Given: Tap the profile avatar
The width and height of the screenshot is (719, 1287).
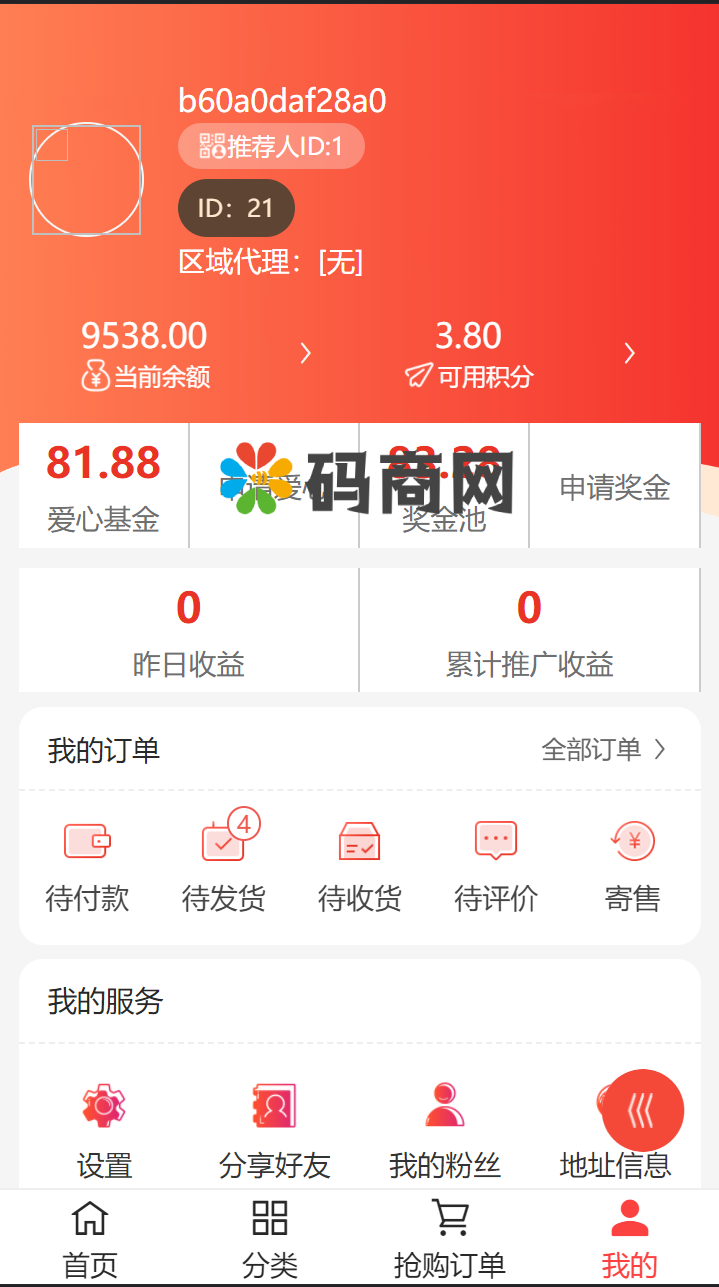Looking at the screenshot, I should (x=87, y=180).
